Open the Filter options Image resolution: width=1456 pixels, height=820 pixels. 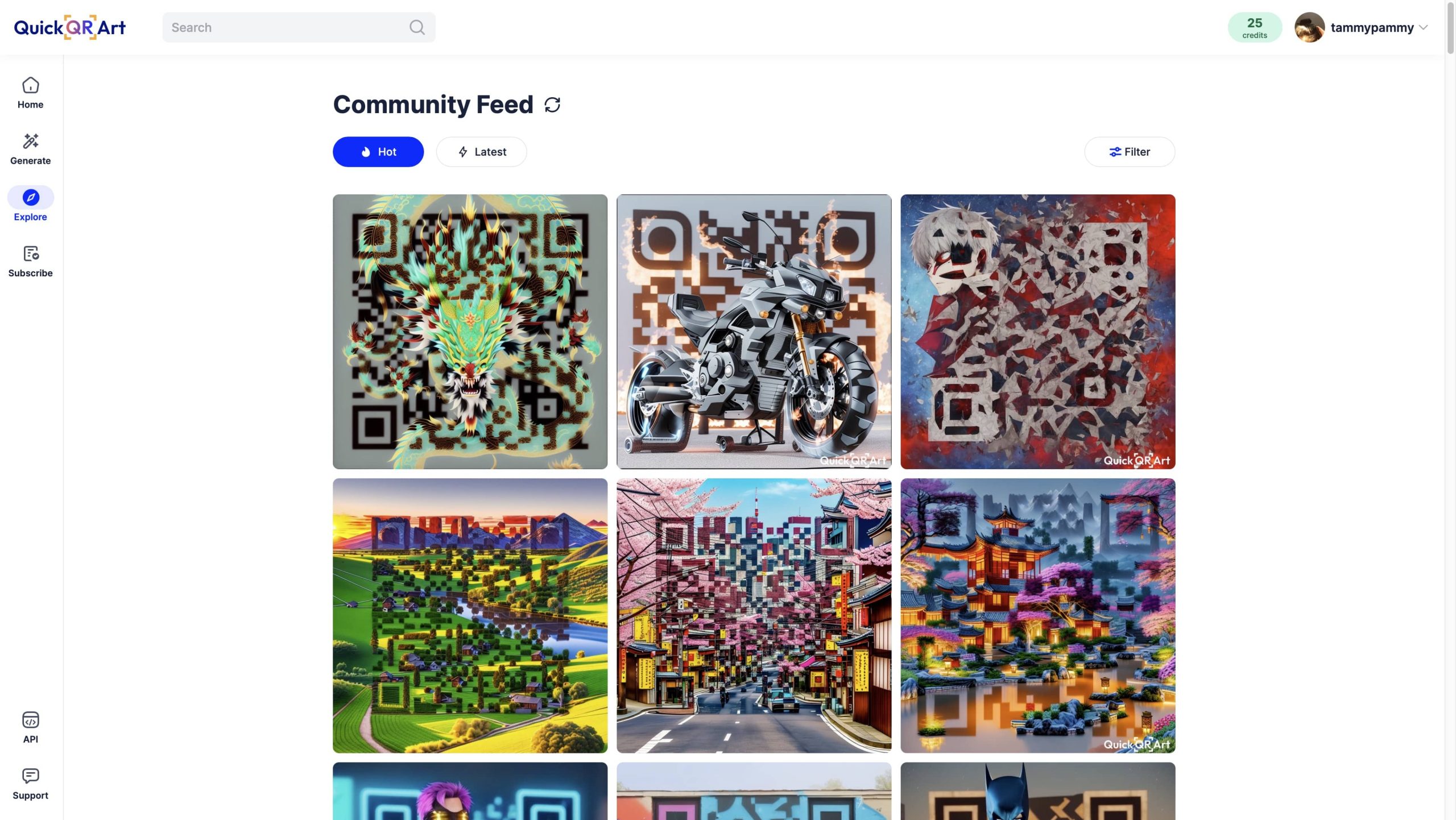pos(1129,152)
